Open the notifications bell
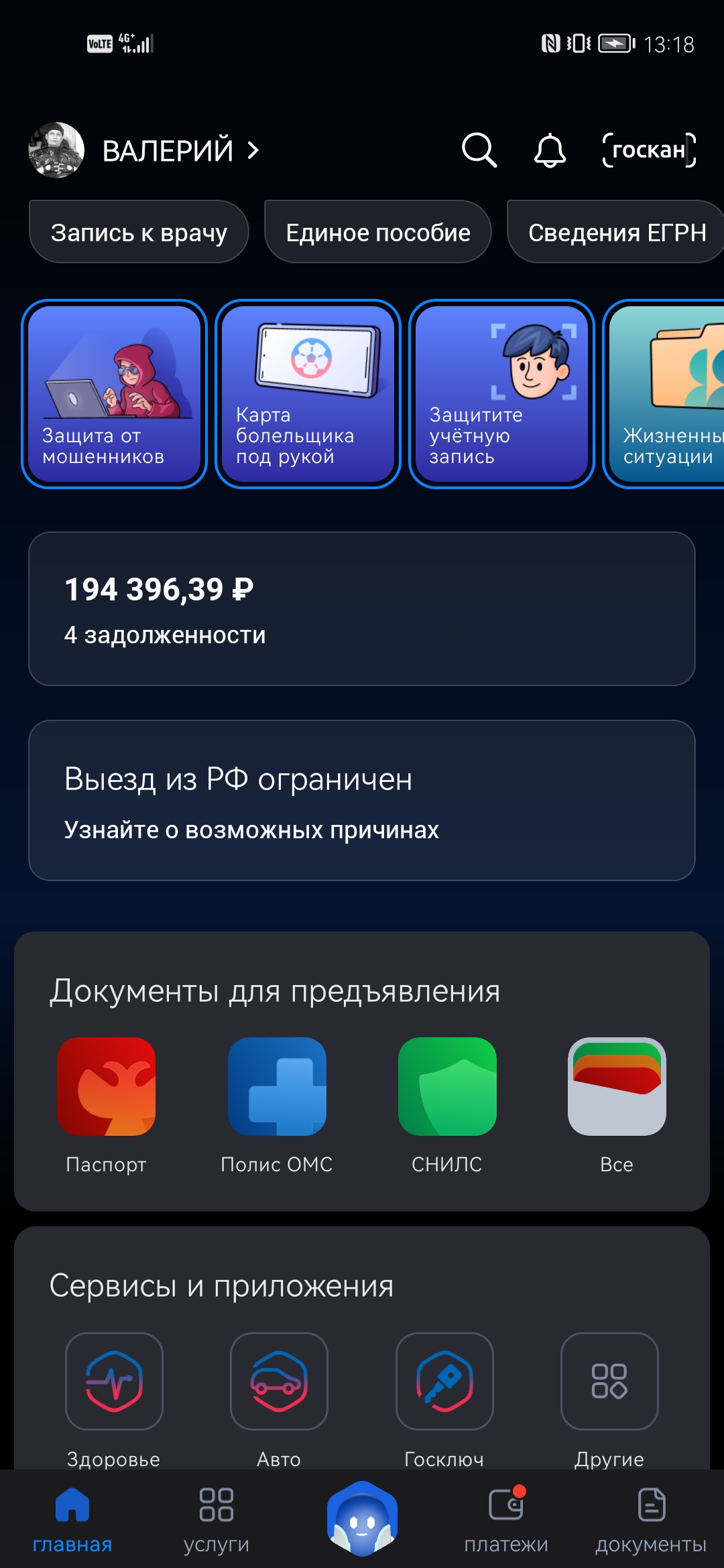 coord(550,150)
